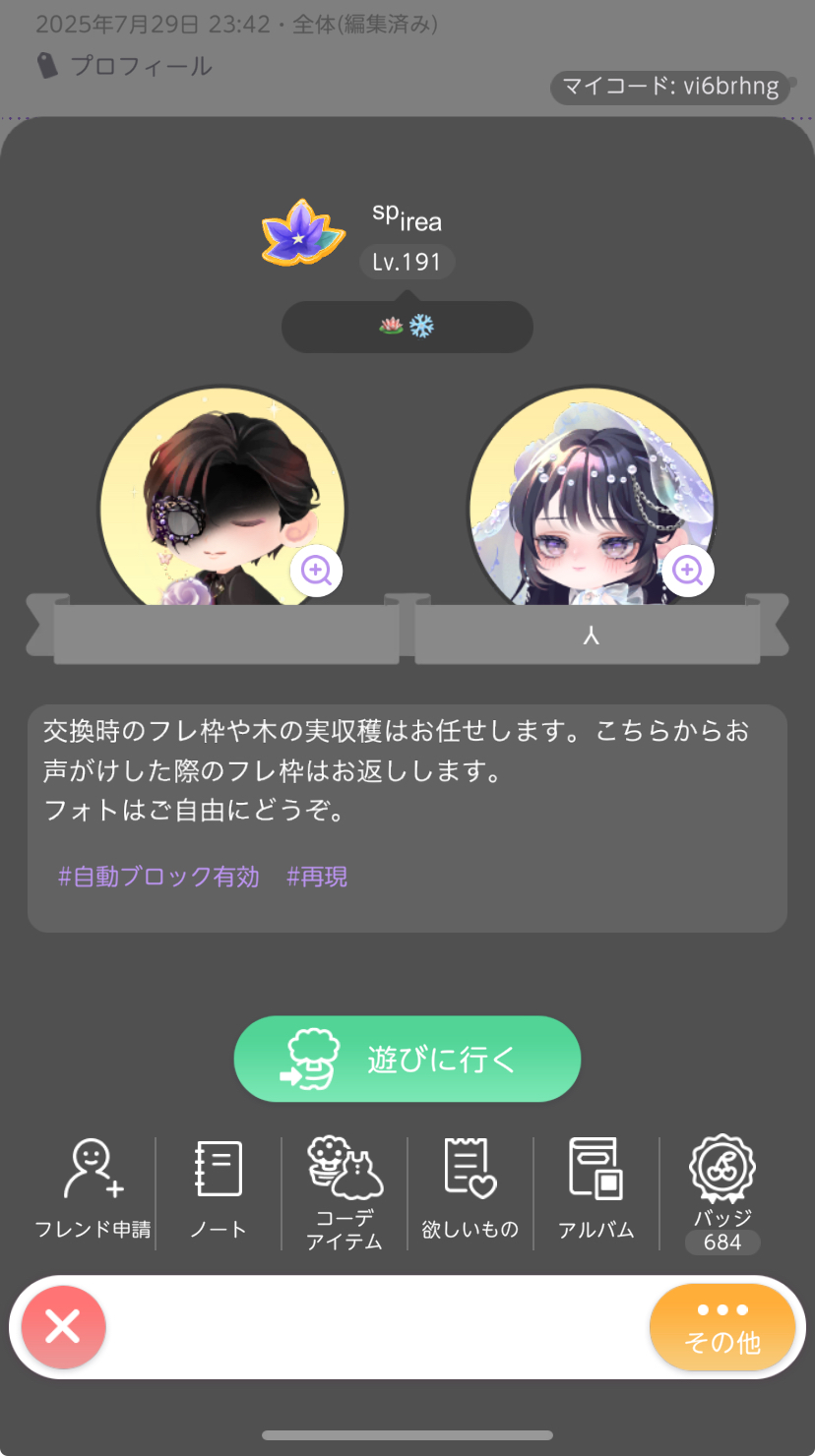View the バッジ collection
This screenshot has width=815, height=1456.
click(x=721, y=1192)
